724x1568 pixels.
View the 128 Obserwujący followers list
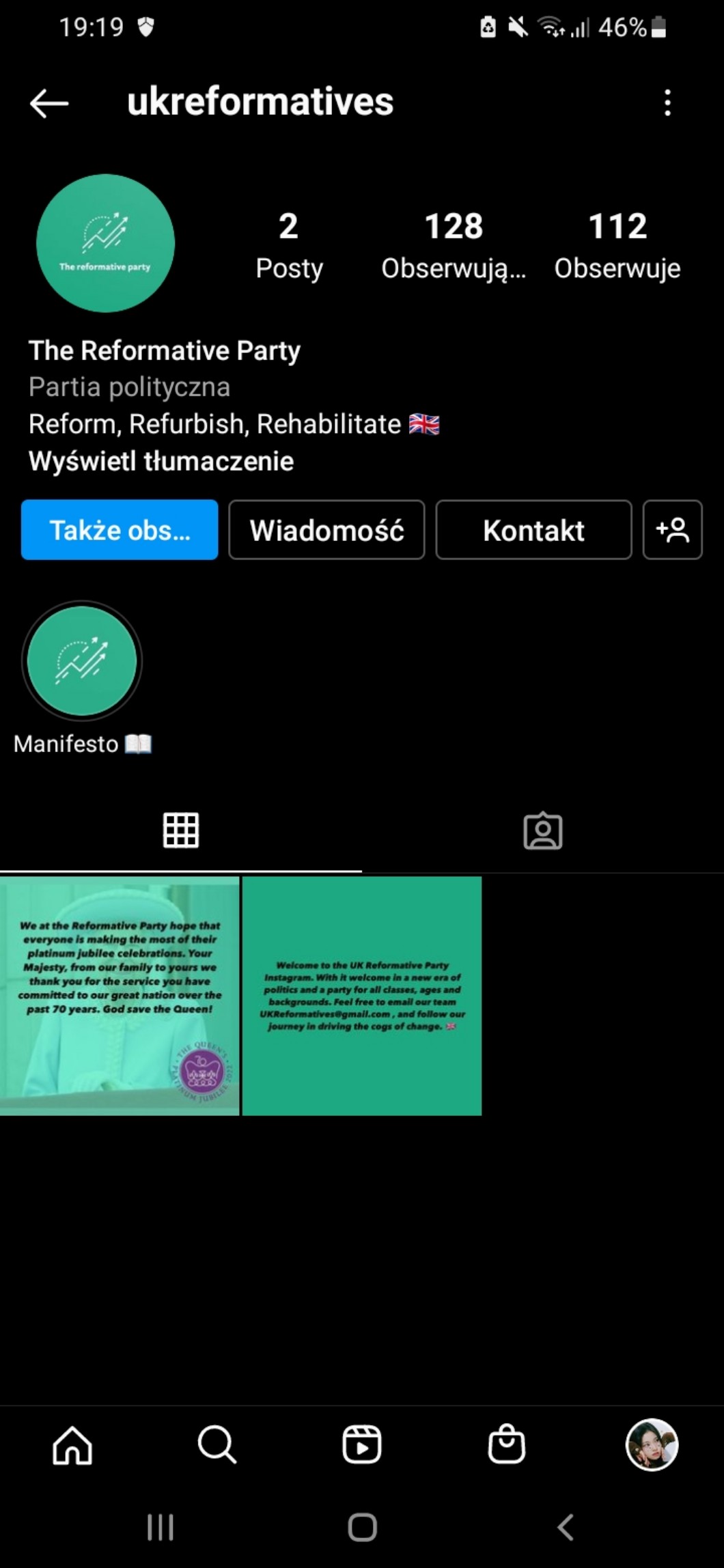(x=454, y=245)
